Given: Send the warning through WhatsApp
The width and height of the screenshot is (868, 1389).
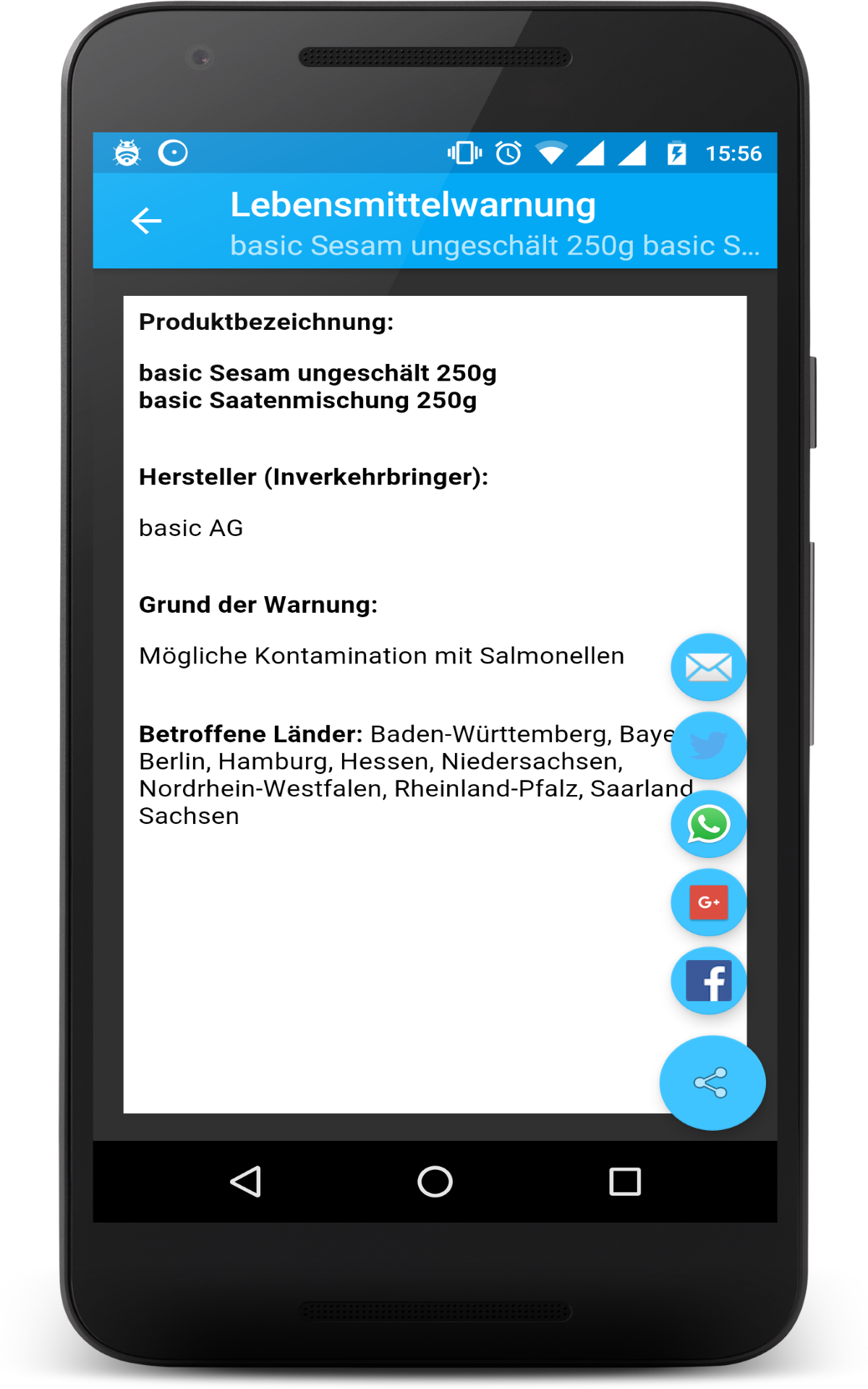Looking at the screenshot, I should [x=708, y=824].
